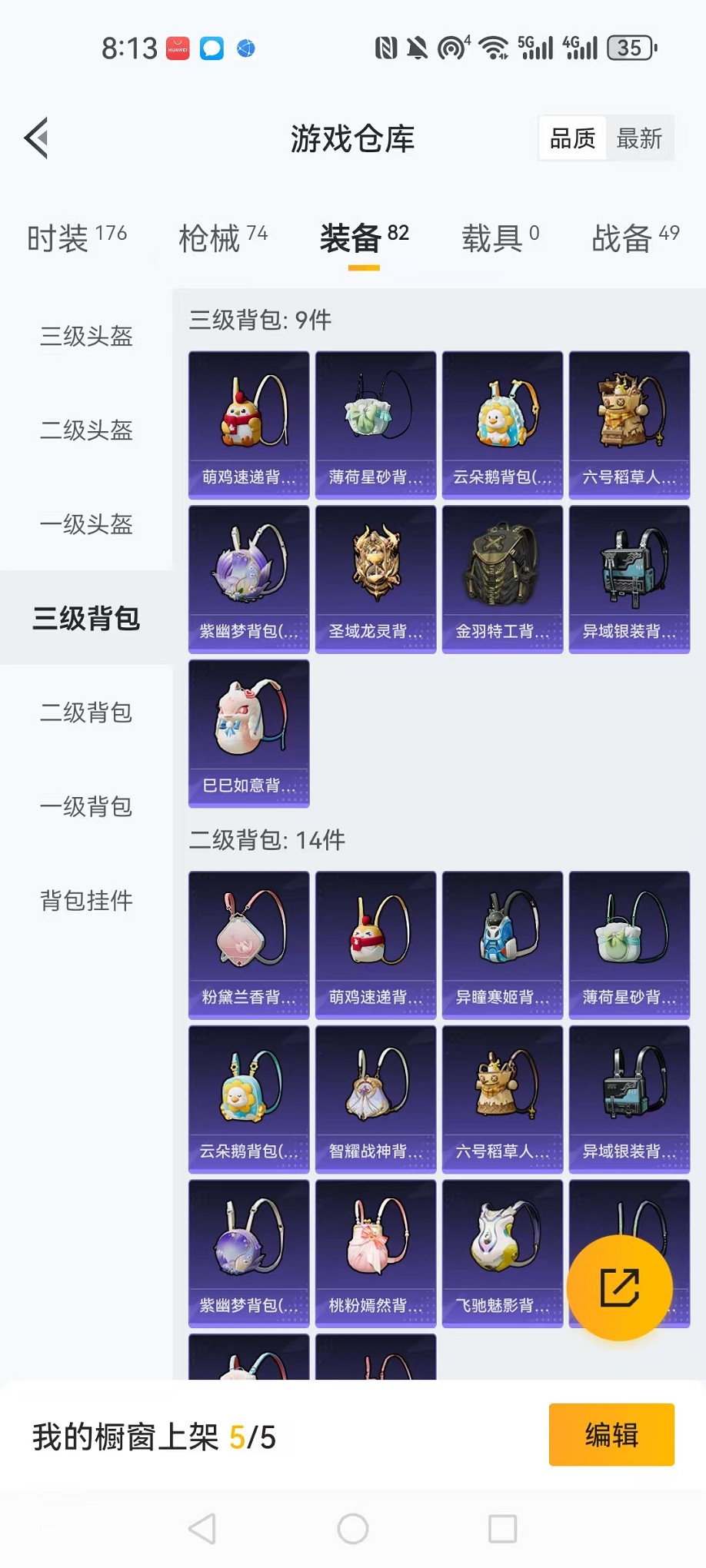Open the 金羽特工 backpack item
Viewport: 706px width, 1568px height.
(x=502, y=579)
